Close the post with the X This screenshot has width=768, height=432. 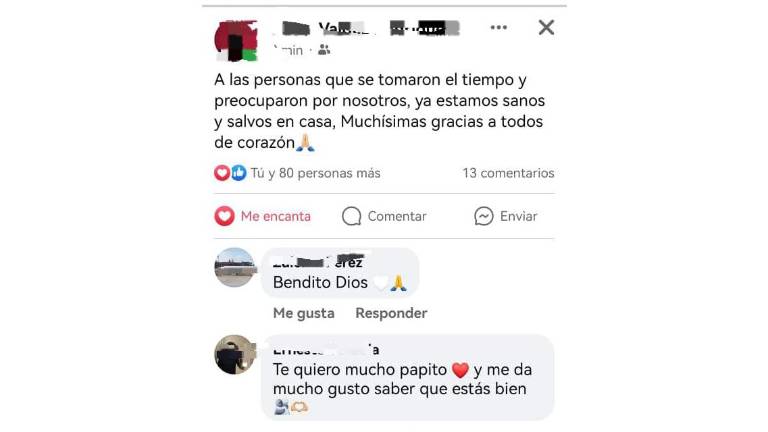[x=546, y=27]
